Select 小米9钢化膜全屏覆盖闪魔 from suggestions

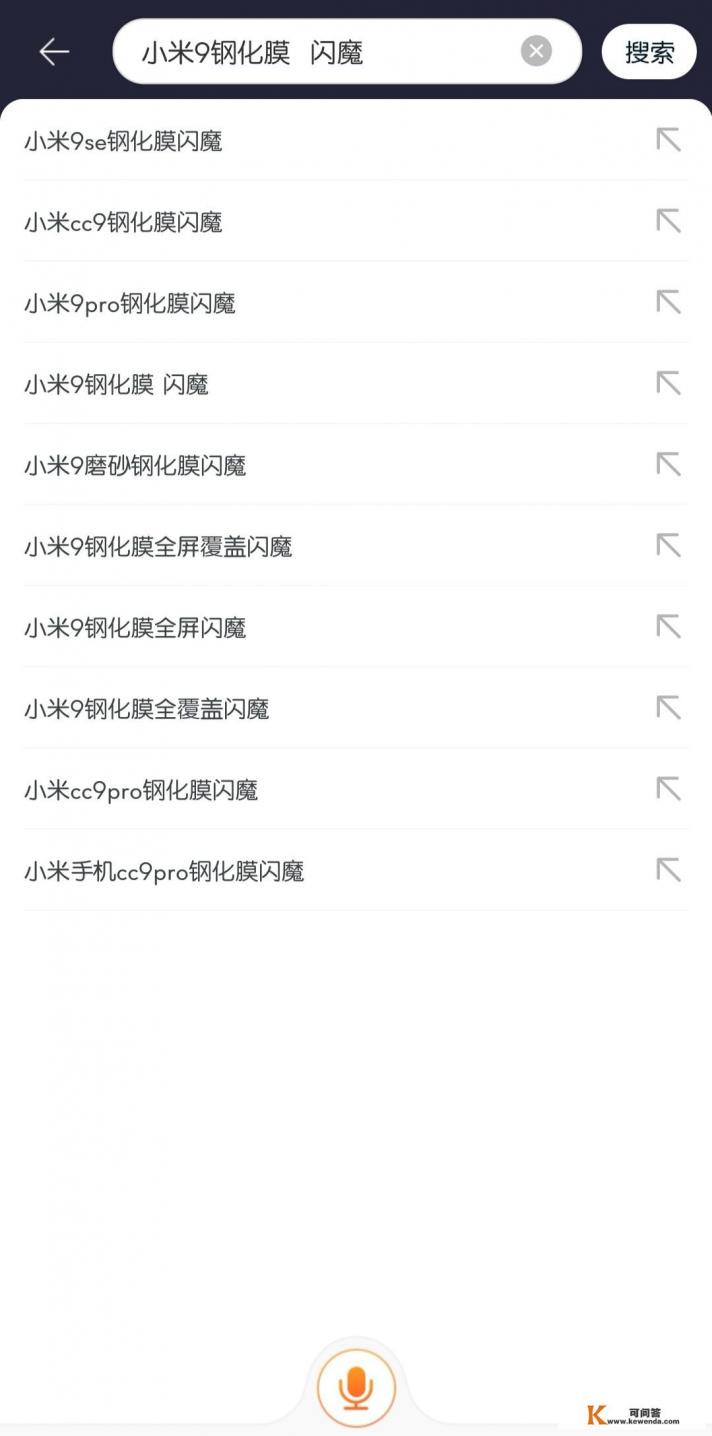click(x=158, y=547)
